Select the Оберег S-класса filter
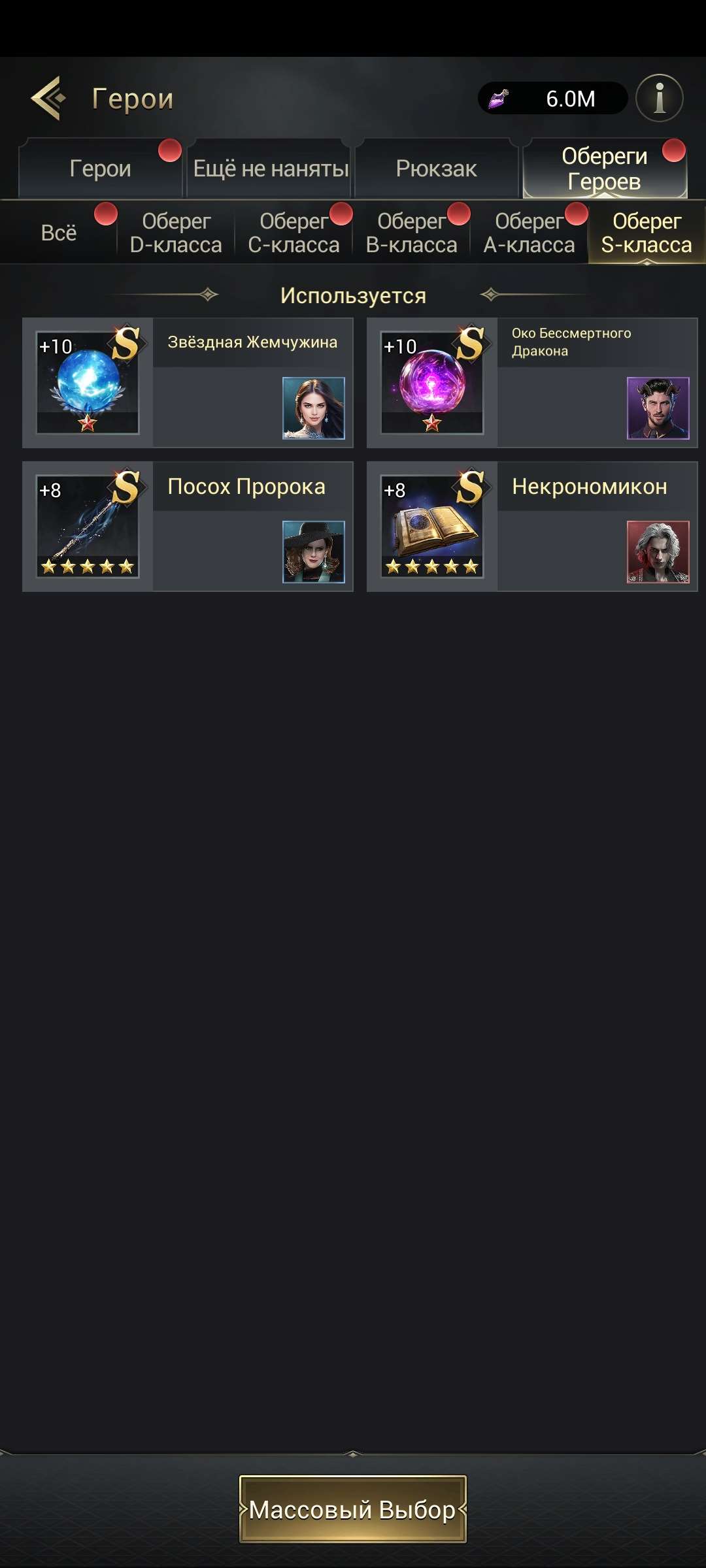Screen dimensions: 706x1568 [x=646, y=233]
